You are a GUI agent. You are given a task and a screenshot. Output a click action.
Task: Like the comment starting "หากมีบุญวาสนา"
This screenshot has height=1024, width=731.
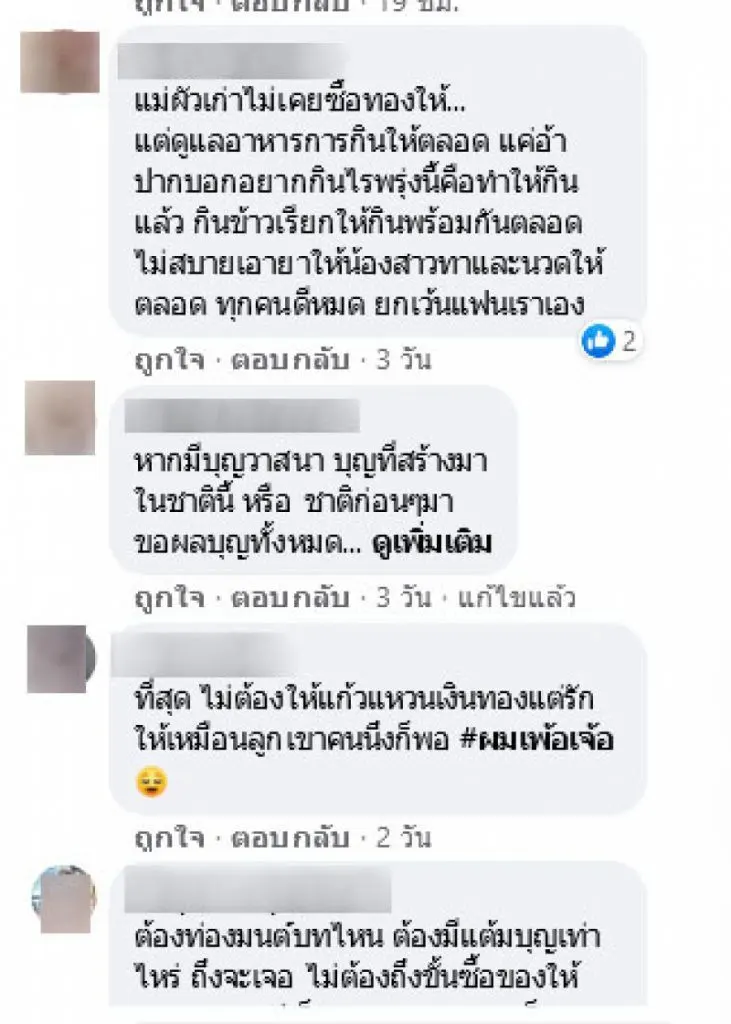[x=169, y=598]
